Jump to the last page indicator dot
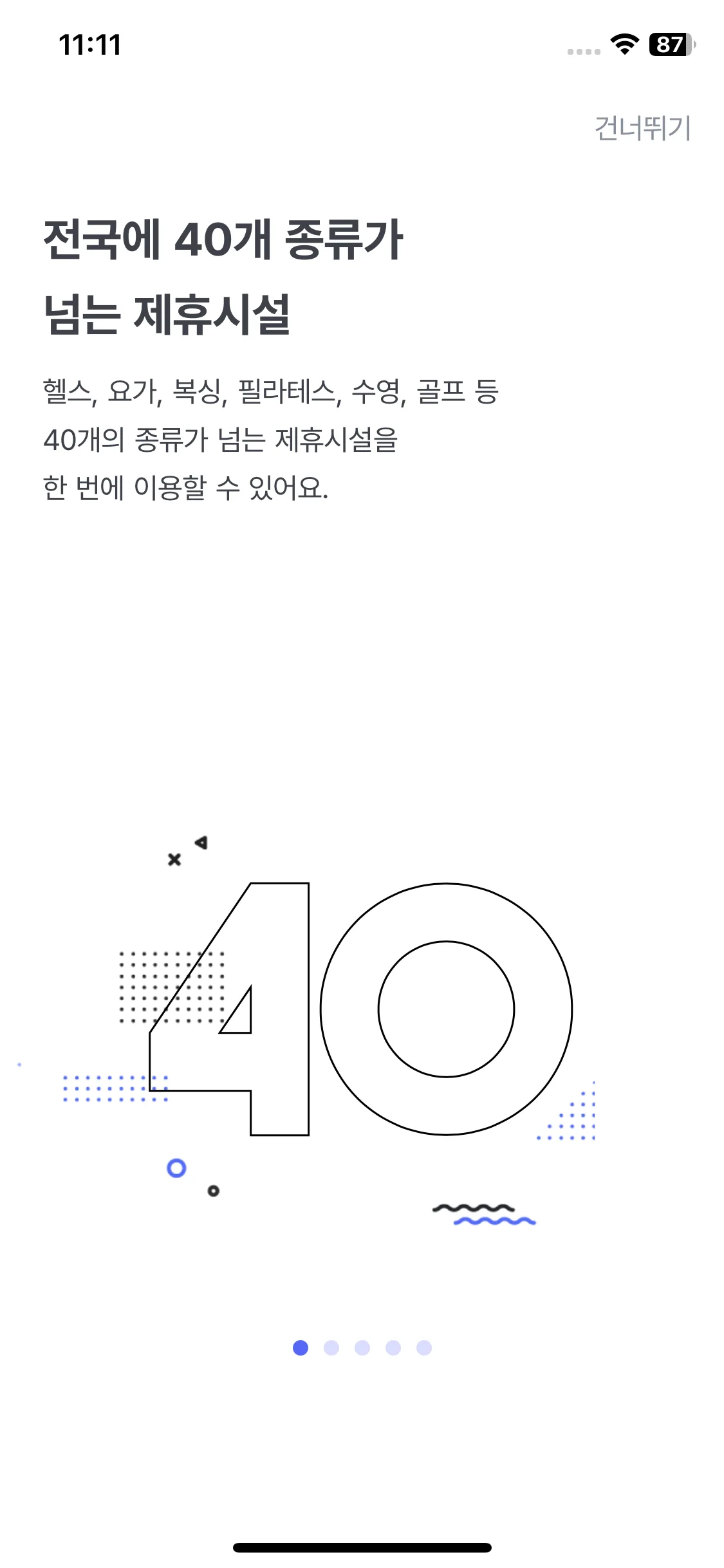724x1568 pixels. [424, 1348]
